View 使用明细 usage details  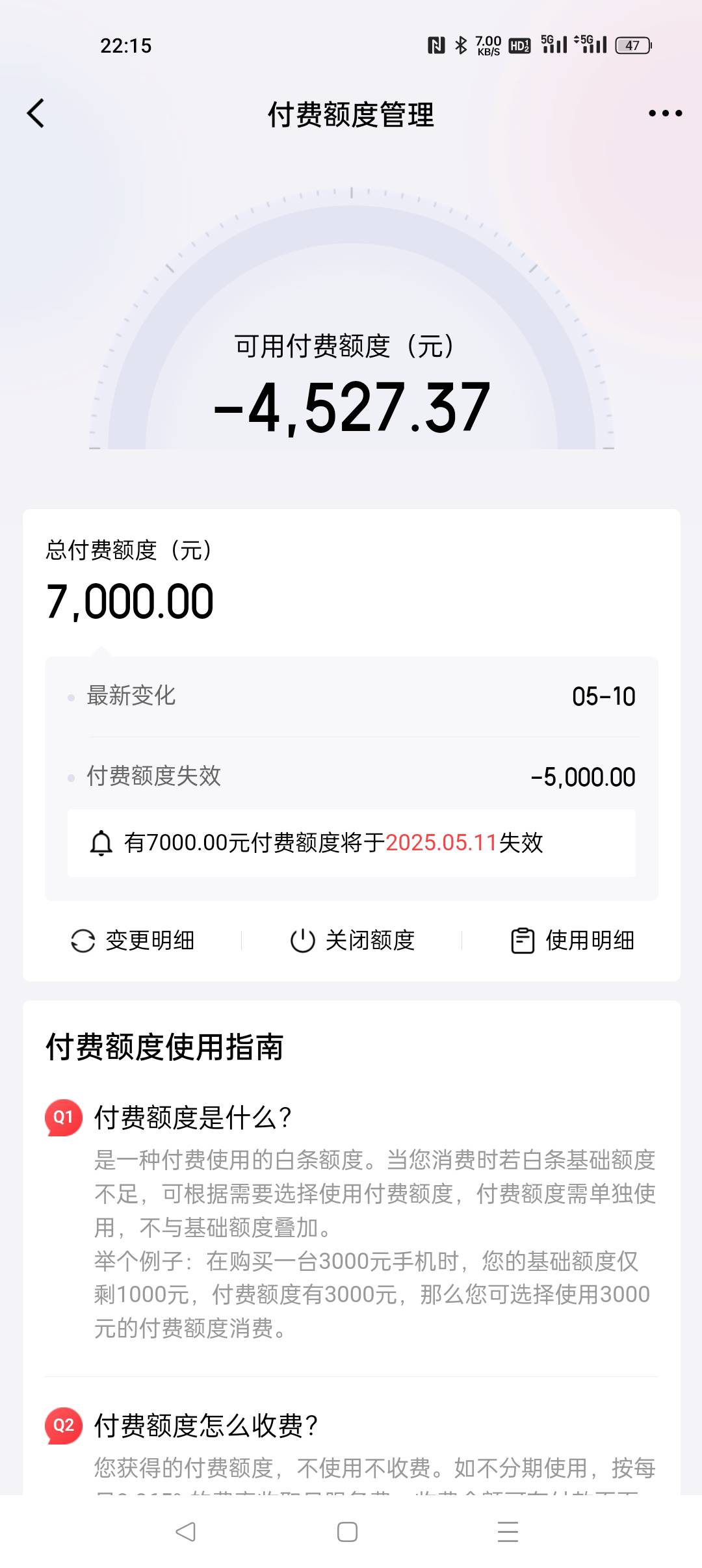(572, 941)
